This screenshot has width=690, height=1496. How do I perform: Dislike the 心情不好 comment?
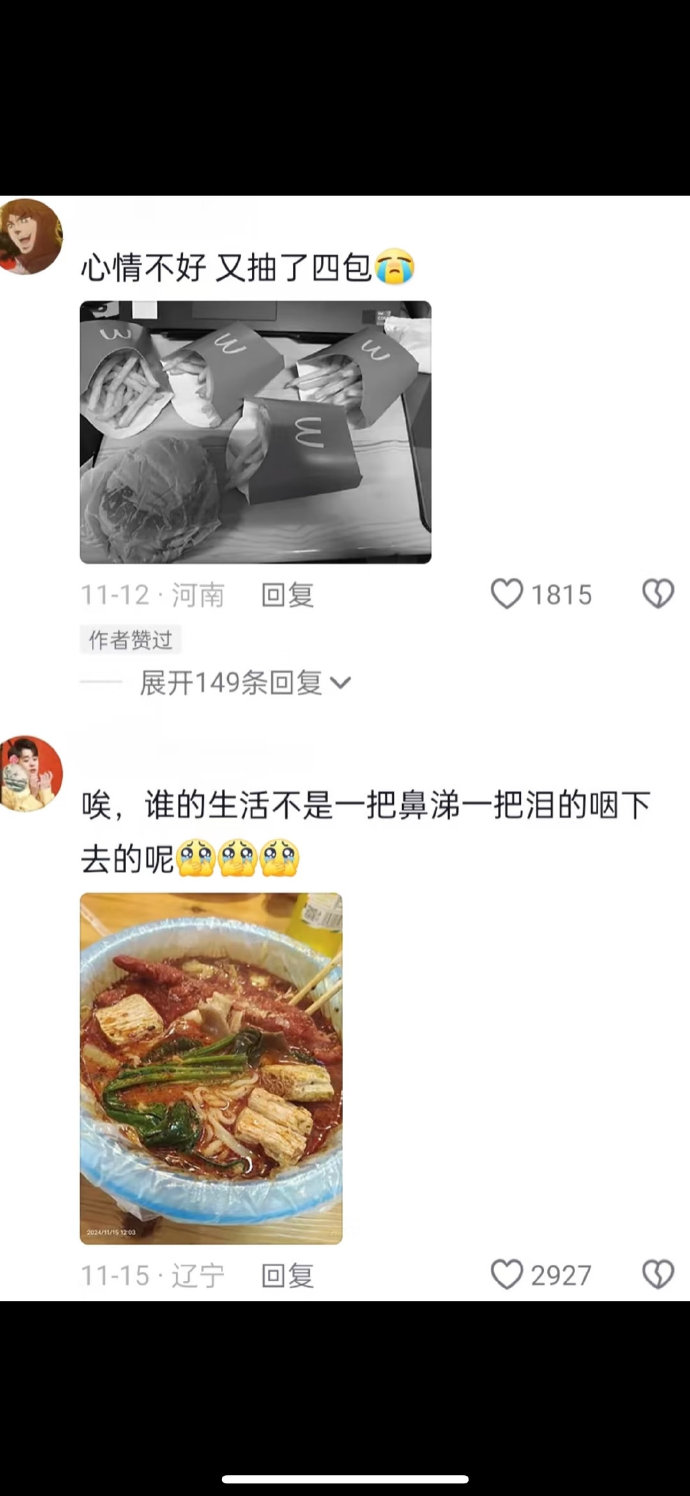657,594
